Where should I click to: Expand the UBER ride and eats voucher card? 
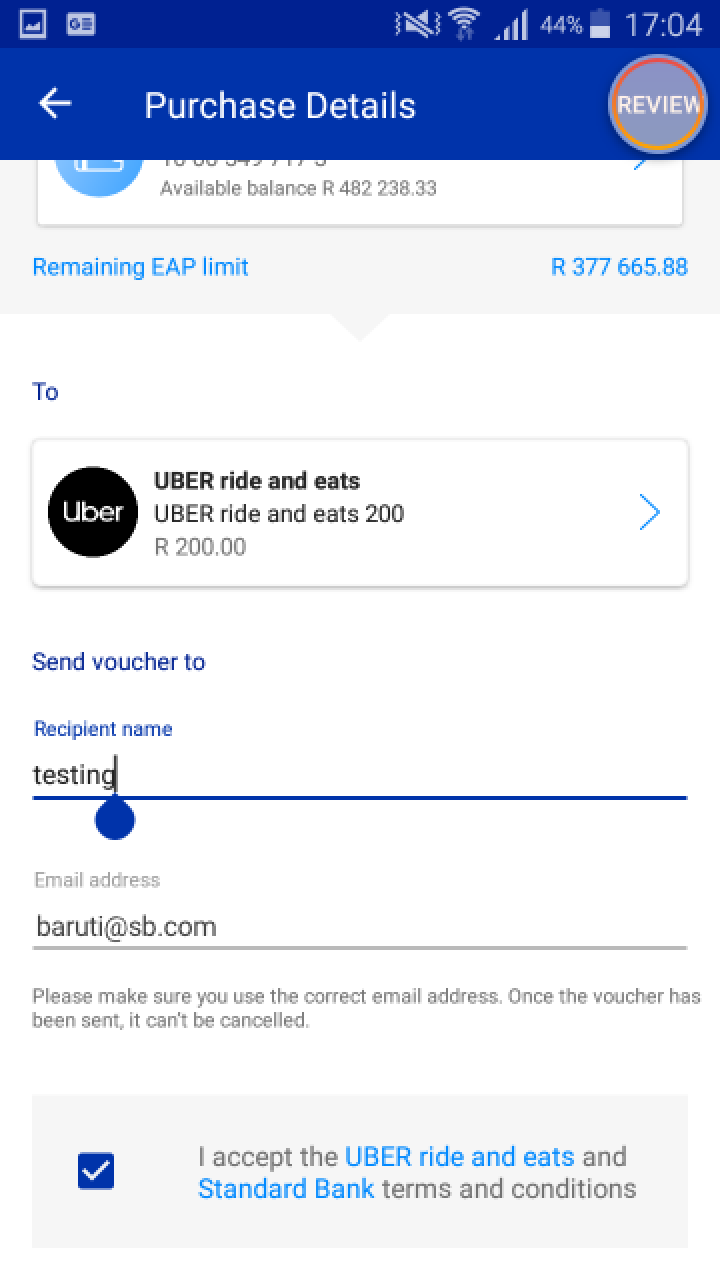pos(649,512)
